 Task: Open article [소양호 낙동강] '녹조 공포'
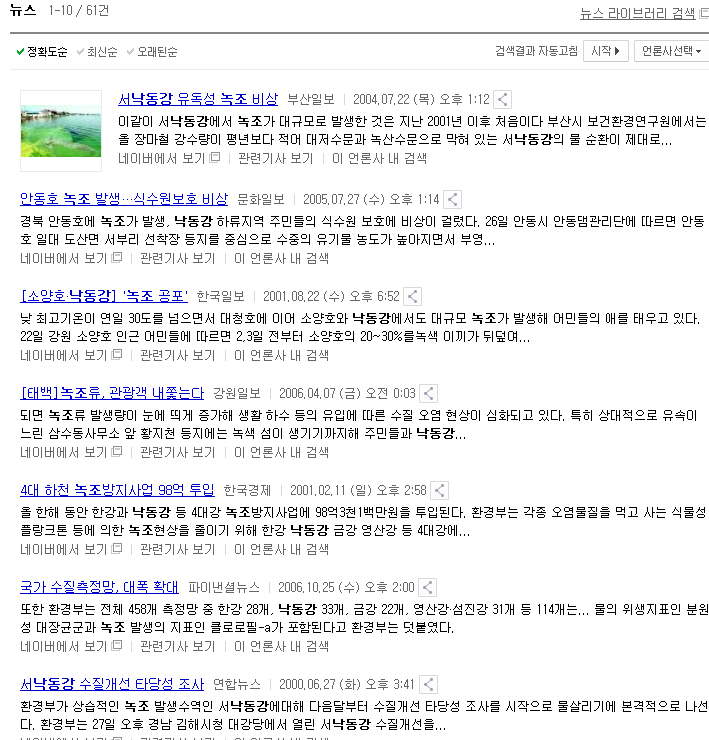tap(104, 296)
